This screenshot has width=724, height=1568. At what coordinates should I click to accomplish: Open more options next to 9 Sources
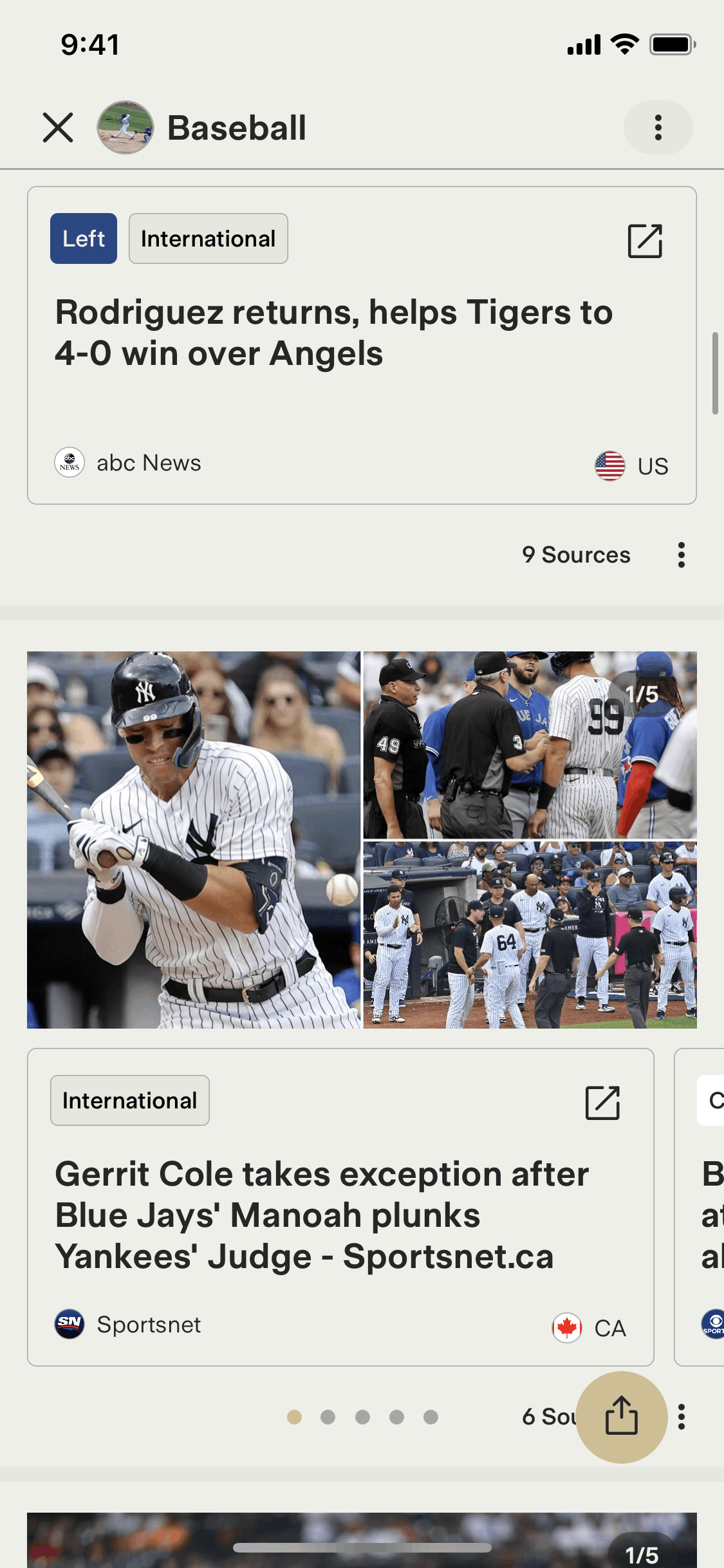click(x=681, y=555)
